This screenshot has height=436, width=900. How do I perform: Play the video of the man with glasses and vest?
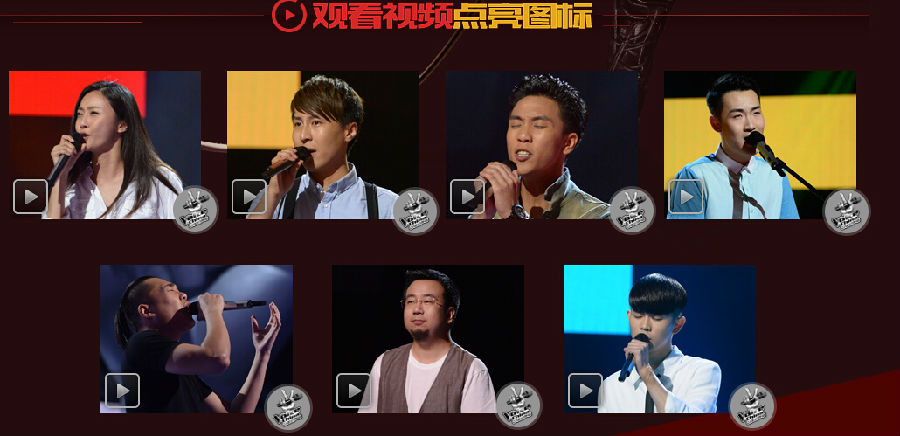click(x=353, y=390)
